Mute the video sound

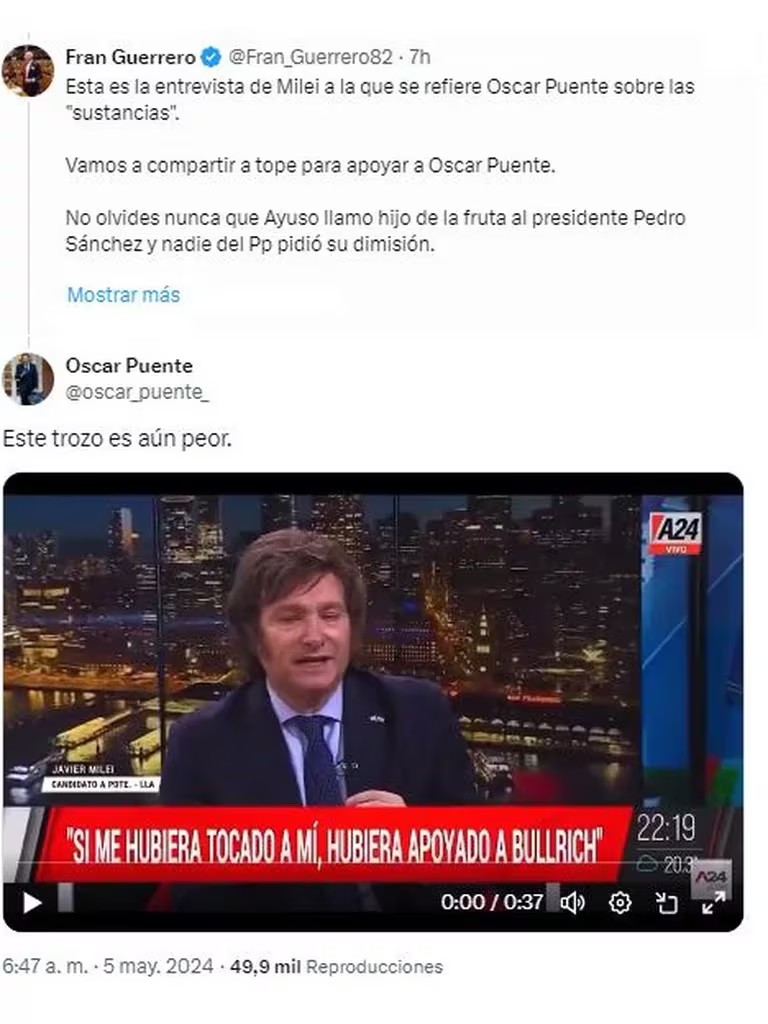(x=573, y=903)
